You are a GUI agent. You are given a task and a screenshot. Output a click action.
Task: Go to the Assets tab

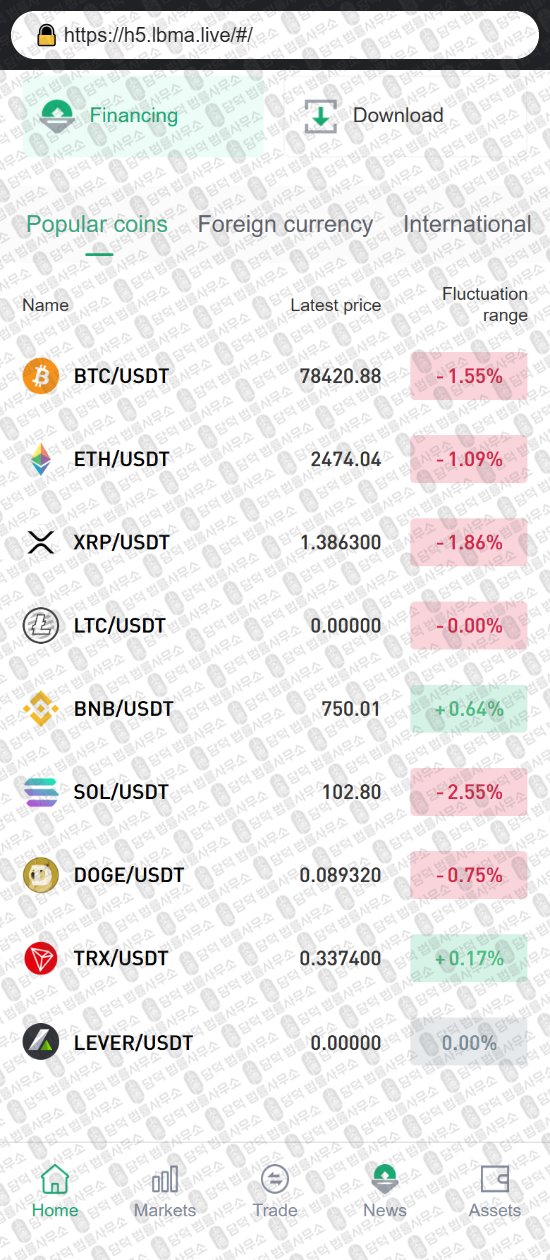[495, 1191]
